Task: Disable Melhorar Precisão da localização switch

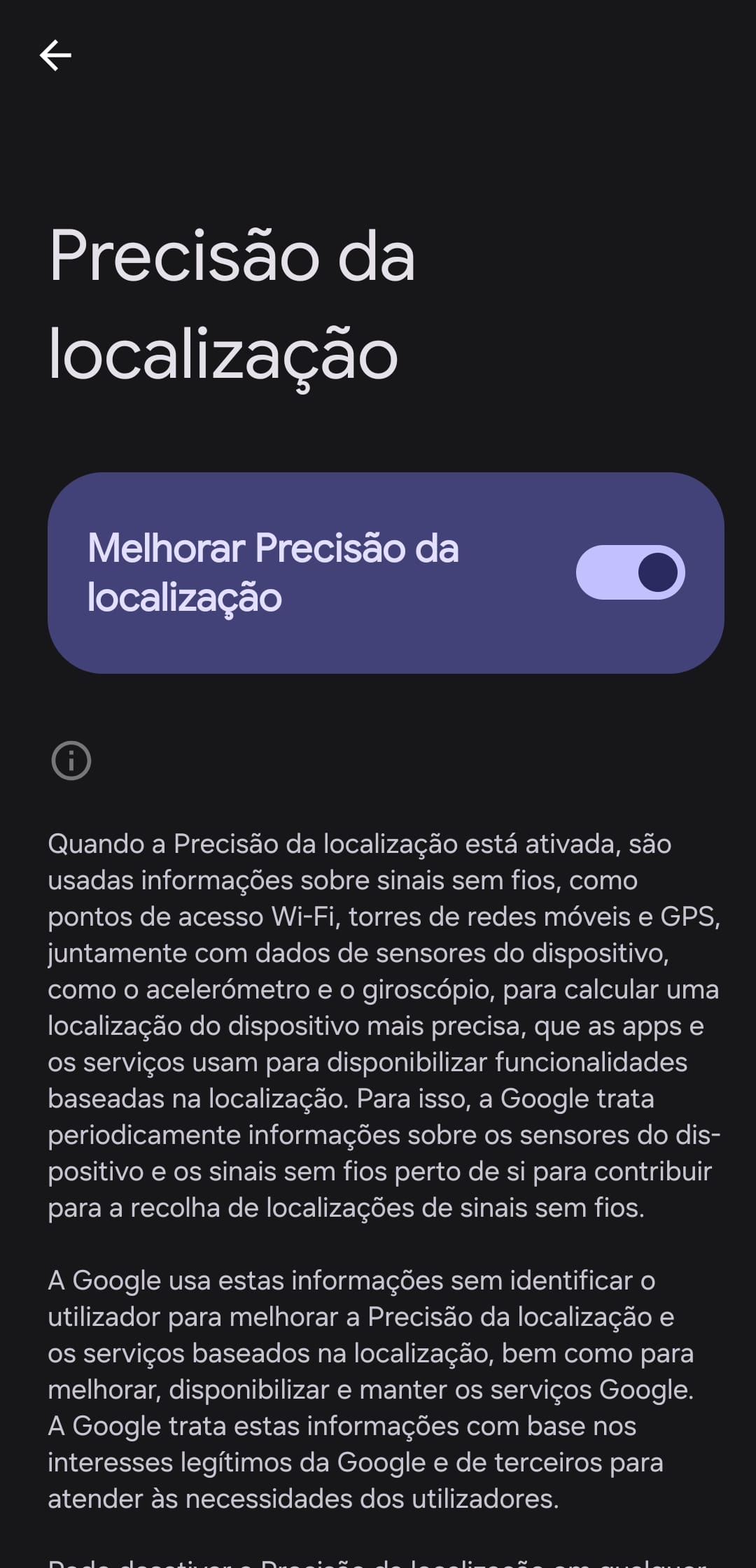Action: click(629, 572)
